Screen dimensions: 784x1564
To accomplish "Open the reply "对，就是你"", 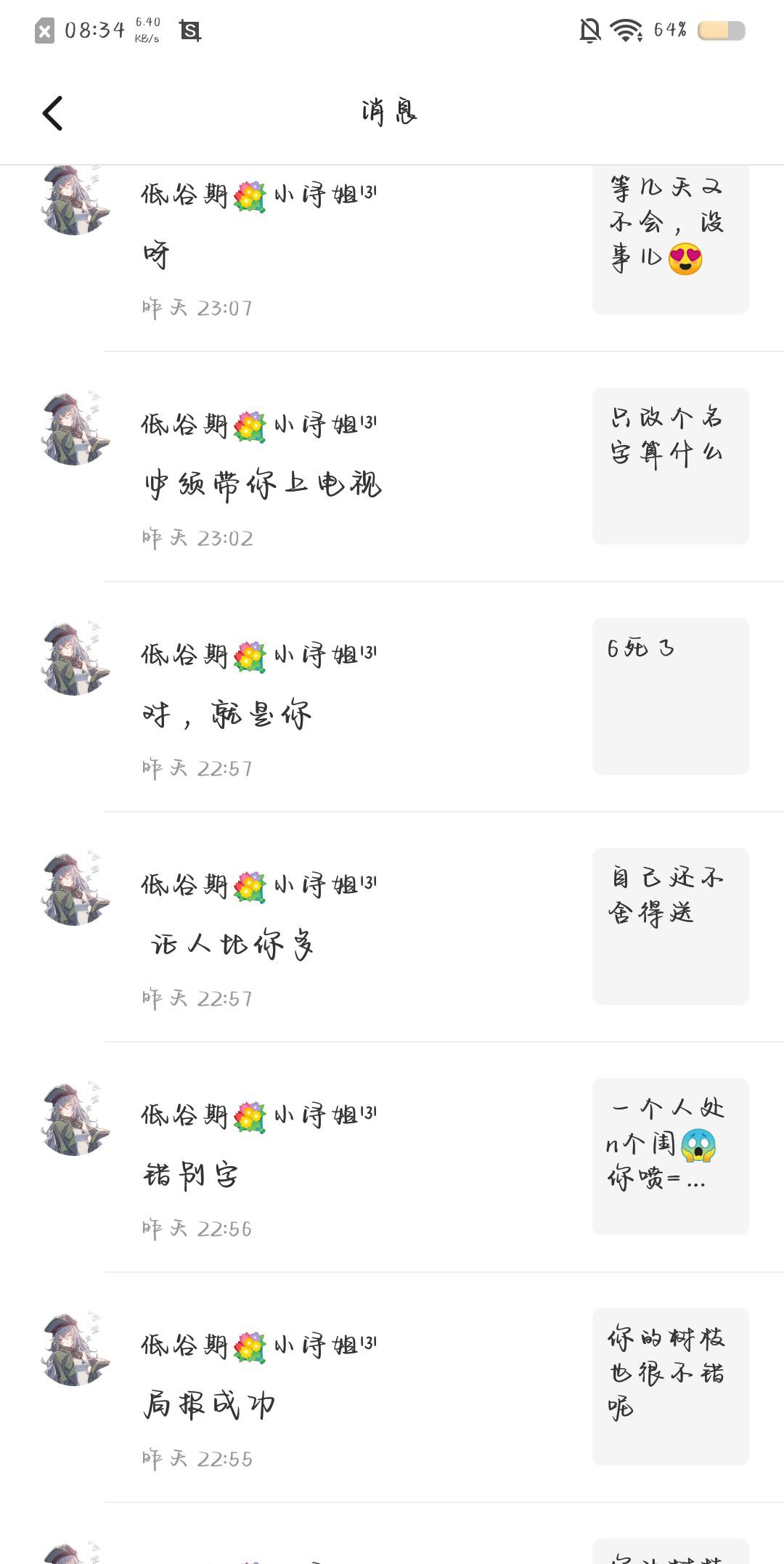I will click(226, 714).
